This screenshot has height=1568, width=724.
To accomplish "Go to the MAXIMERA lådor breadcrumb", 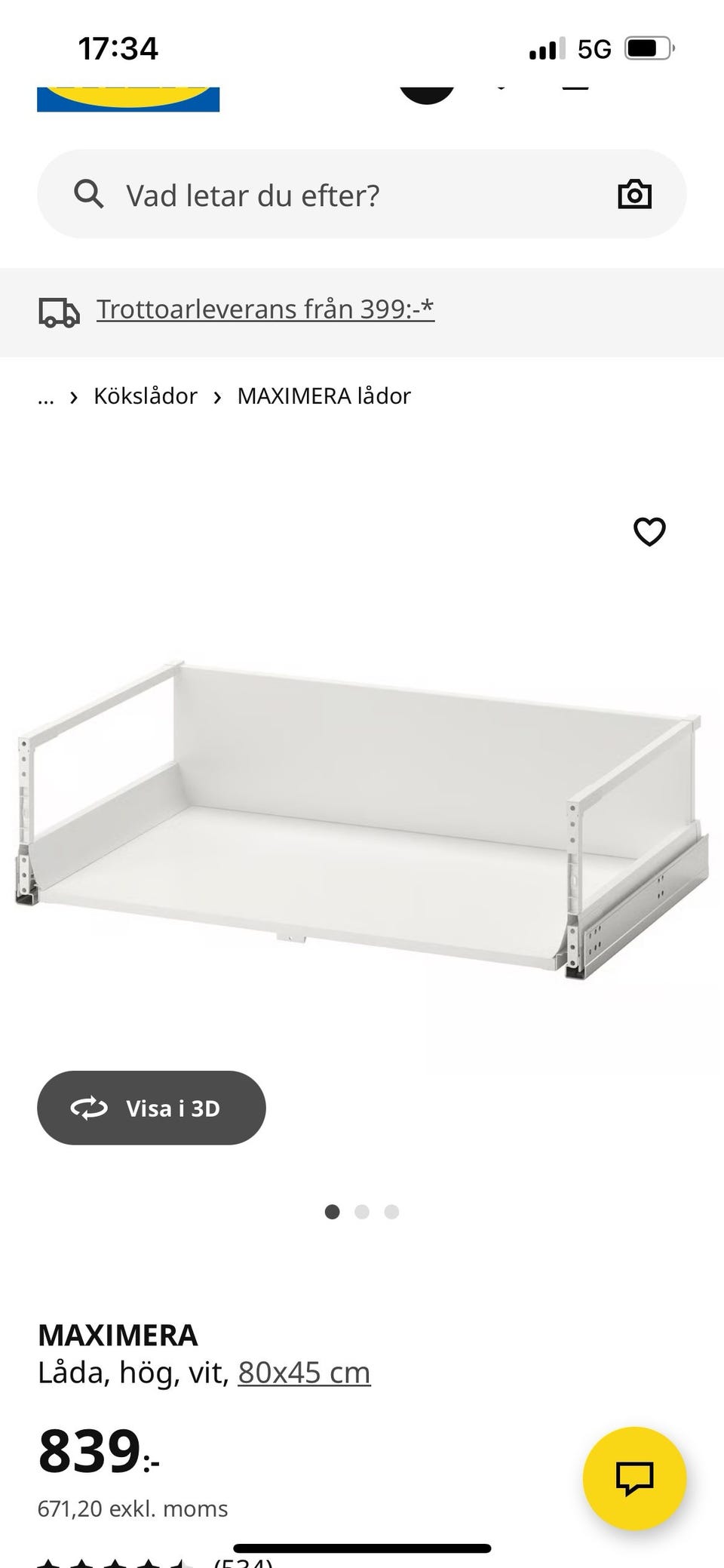I will [x=324, y=396].
